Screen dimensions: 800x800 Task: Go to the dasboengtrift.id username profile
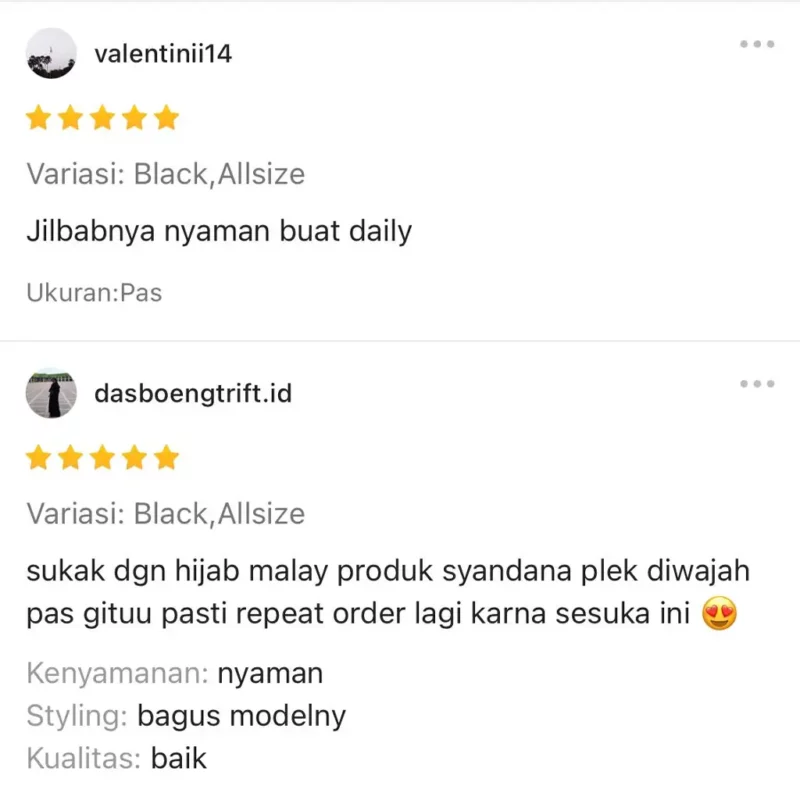pos(193,394)
